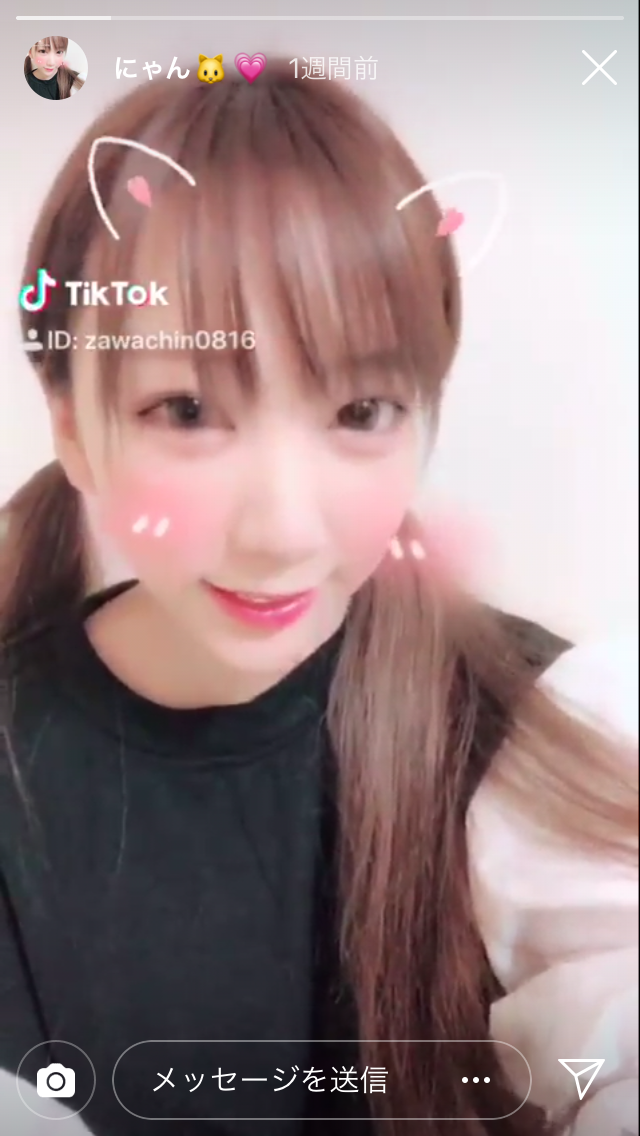This screenshot has width=640, height=1136.
Task: Open the three-dot more options
Action: (x=476, y=1080)
